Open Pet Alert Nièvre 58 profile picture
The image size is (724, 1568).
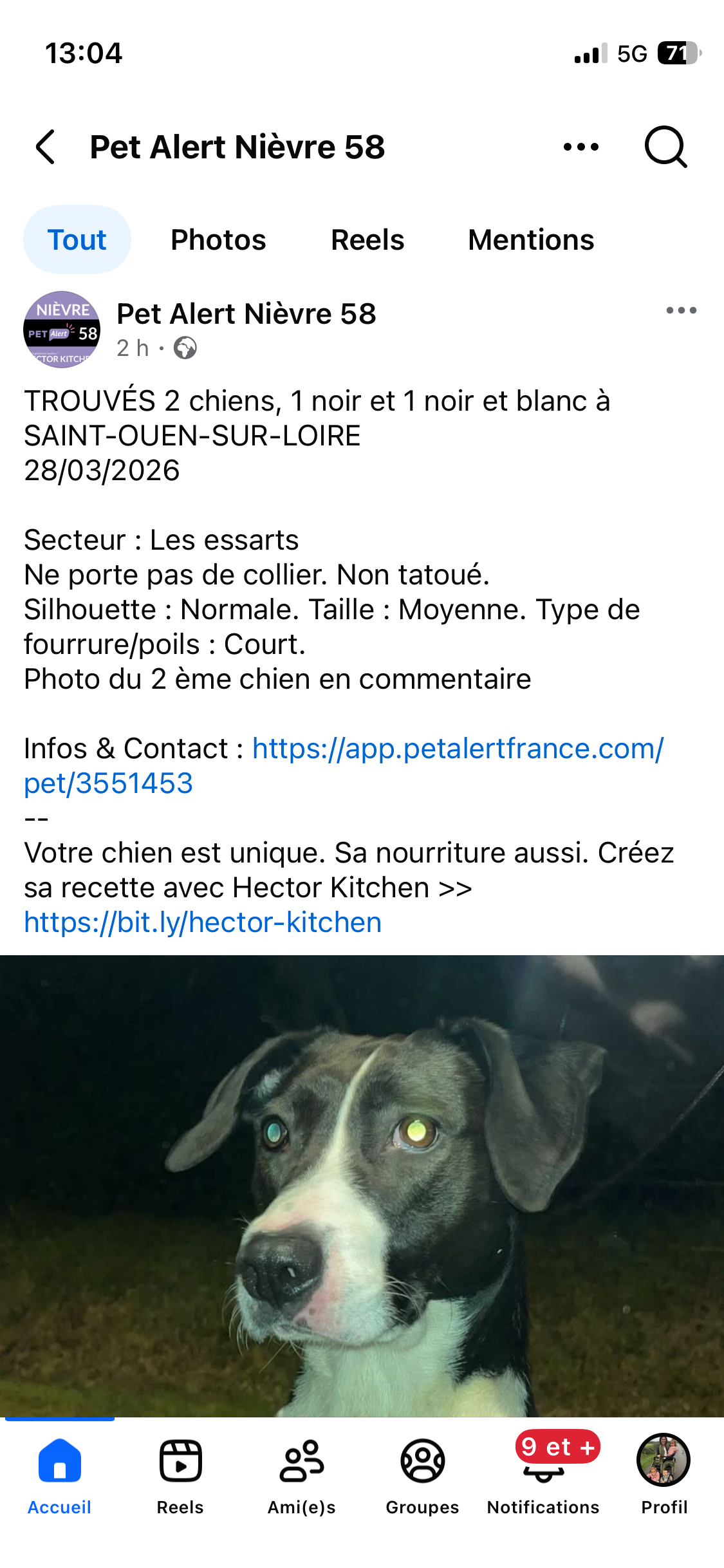62,330
